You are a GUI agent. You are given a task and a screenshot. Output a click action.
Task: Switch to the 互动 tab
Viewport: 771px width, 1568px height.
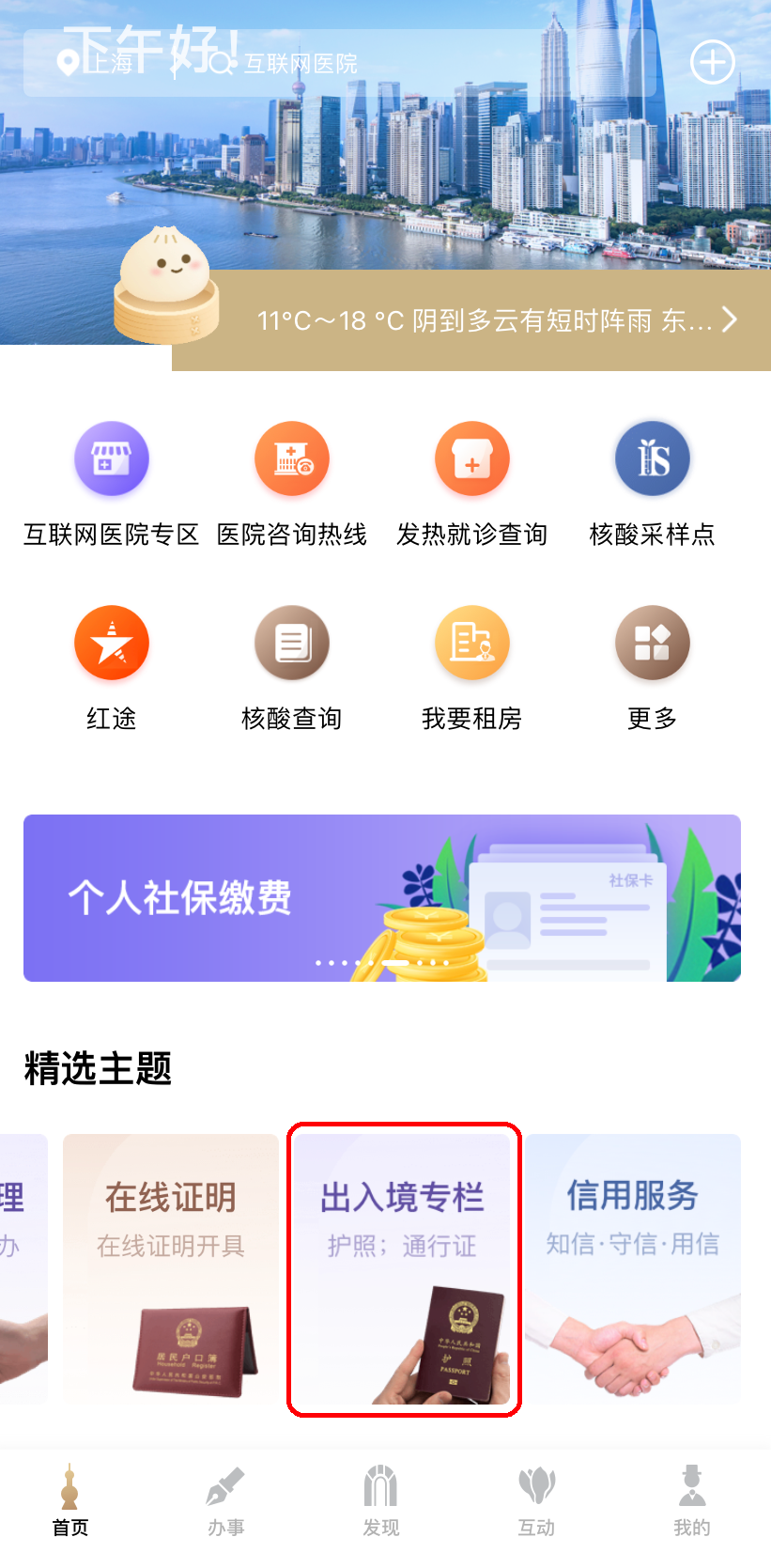click(536, 1501)
